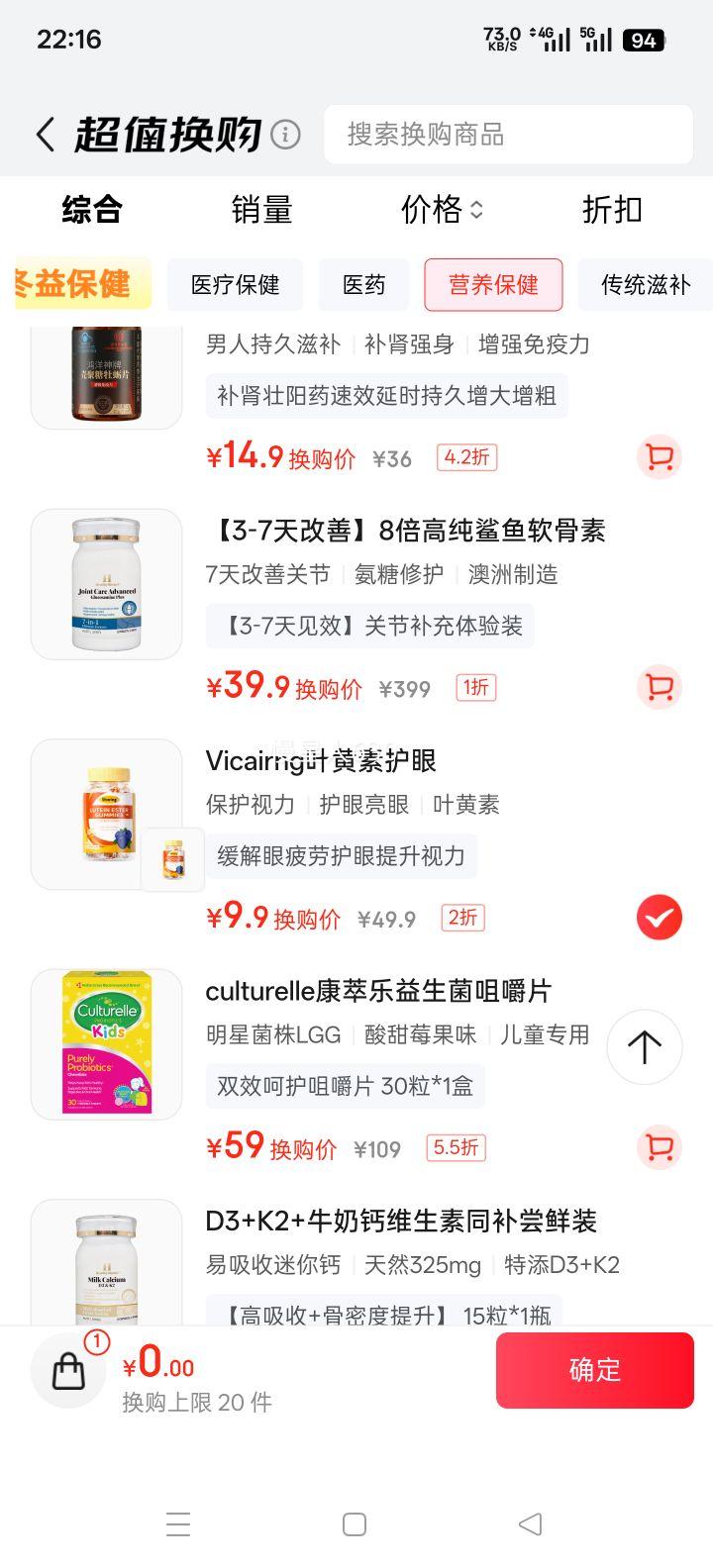Screen dimensions: 713x1568
Task: Open the 价格 sort order dropdown
Action: click(442, 210)
